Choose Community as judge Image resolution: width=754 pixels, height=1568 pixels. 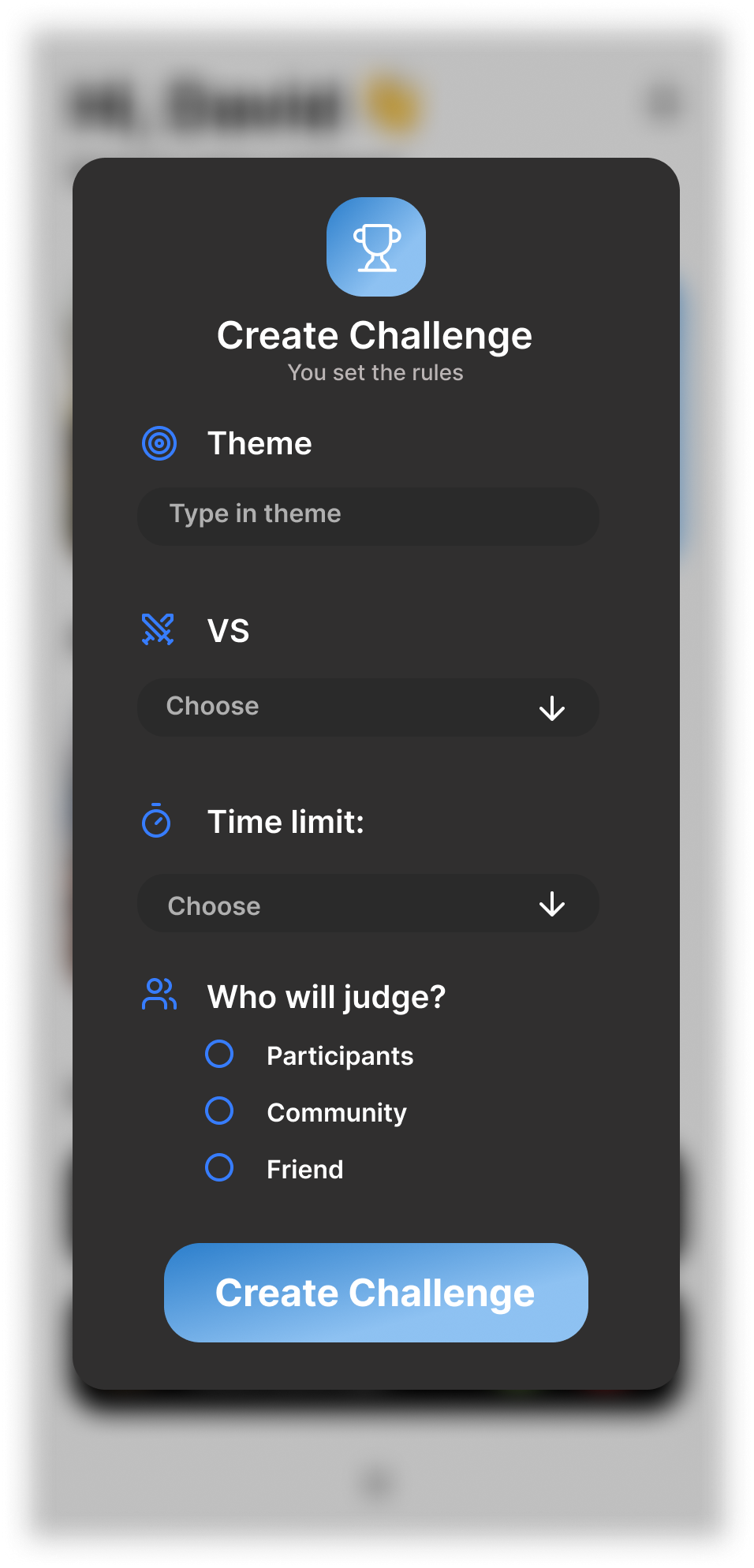click(x=219, y=1111)
